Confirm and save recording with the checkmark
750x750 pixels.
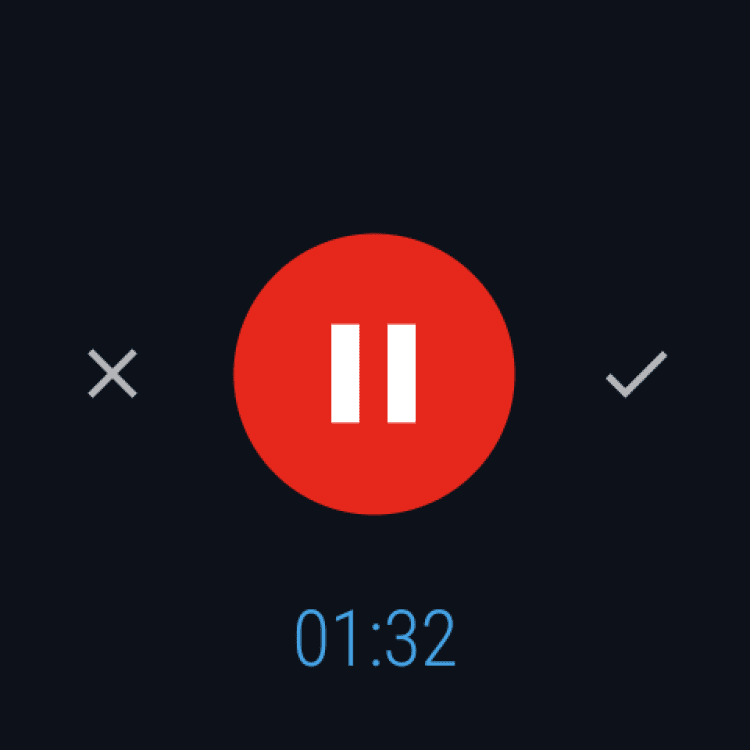[636, 374]
